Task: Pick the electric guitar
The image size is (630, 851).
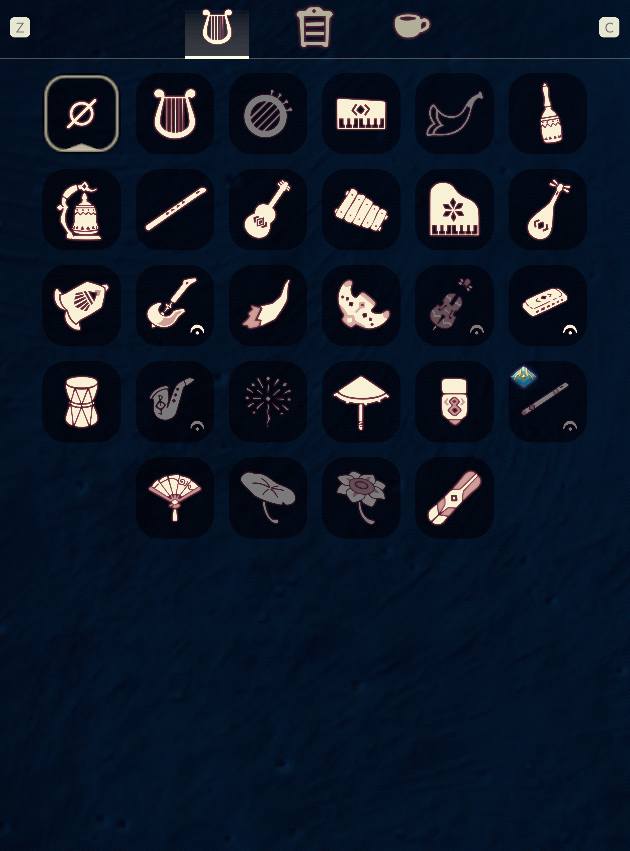Action: [175, 306]
